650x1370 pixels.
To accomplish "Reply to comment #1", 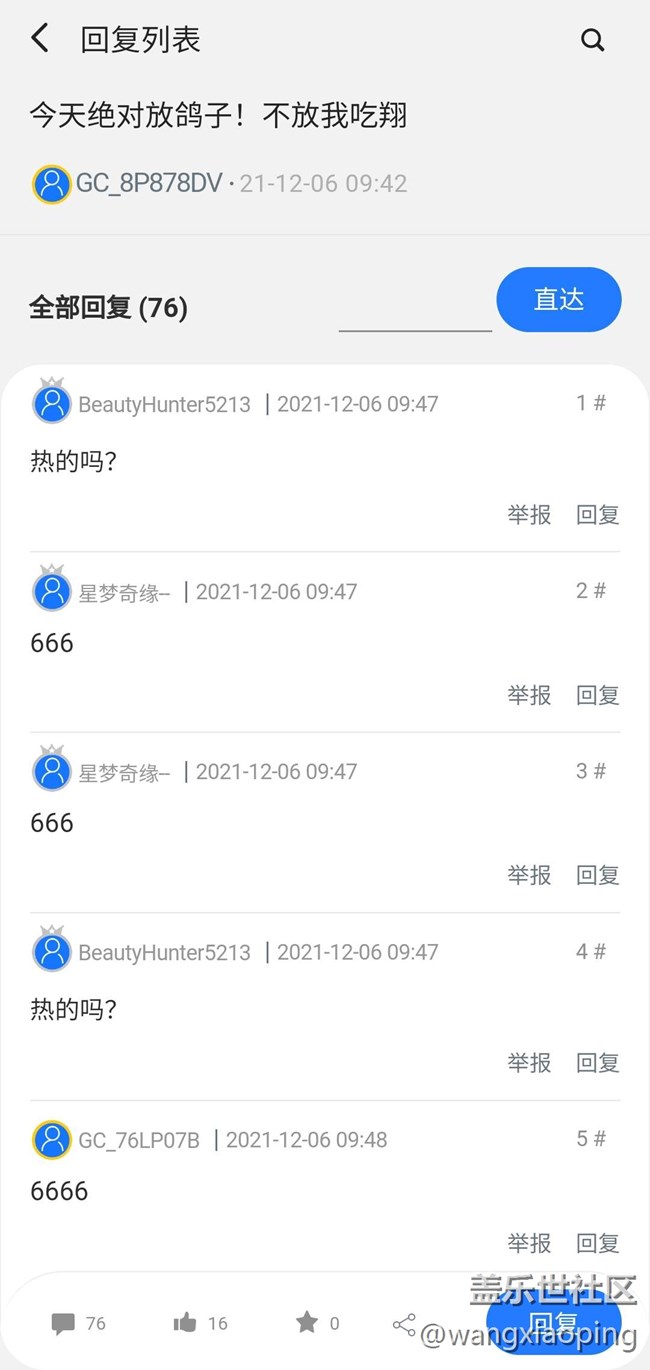I will point(598,515).
